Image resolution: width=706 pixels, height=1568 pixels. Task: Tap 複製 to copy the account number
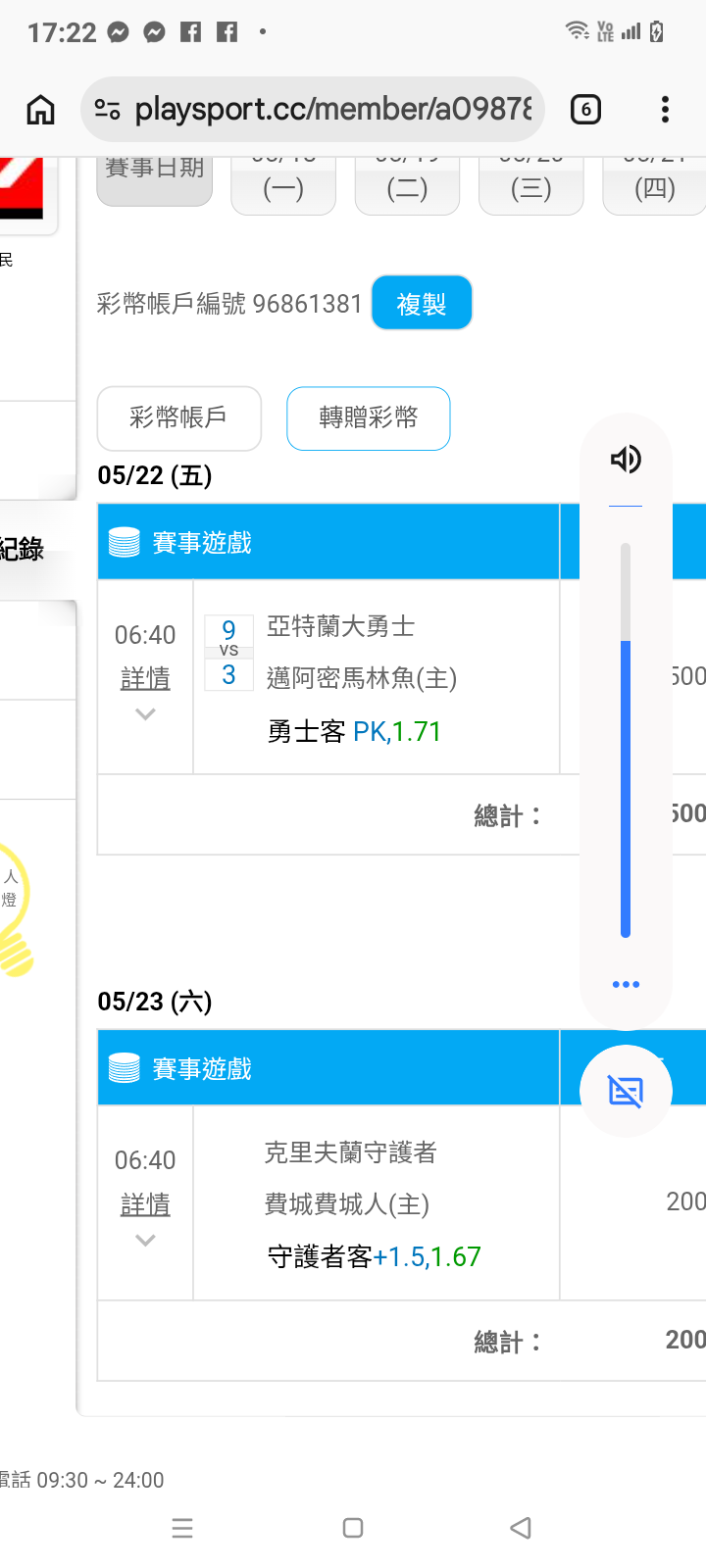pos(422,303)
